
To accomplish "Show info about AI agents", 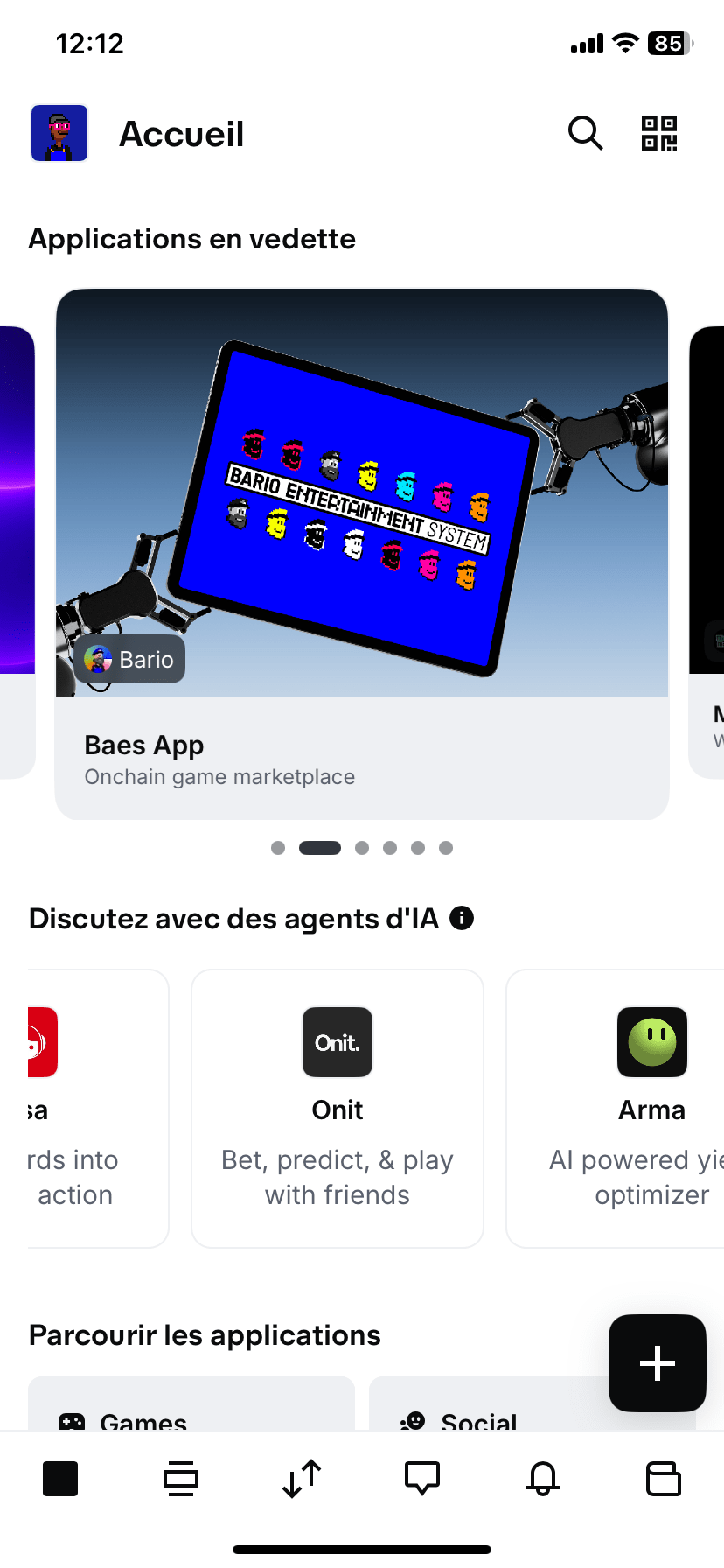I will (462, 918).
